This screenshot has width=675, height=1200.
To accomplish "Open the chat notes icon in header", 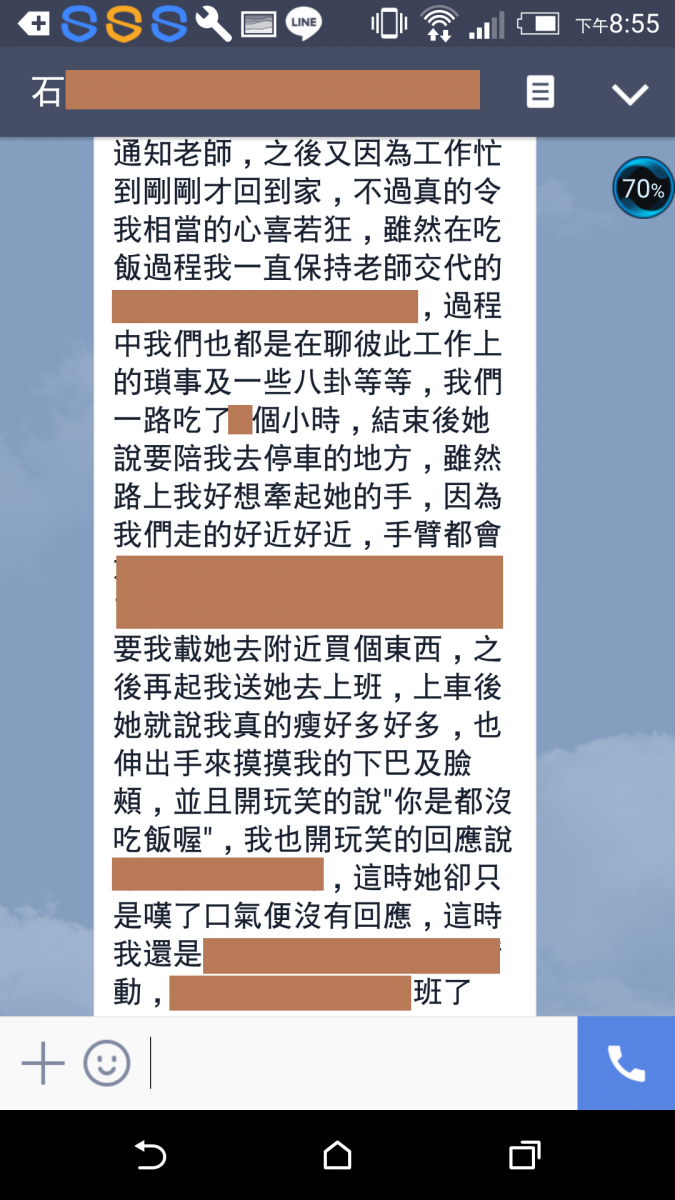I will 540,93.
